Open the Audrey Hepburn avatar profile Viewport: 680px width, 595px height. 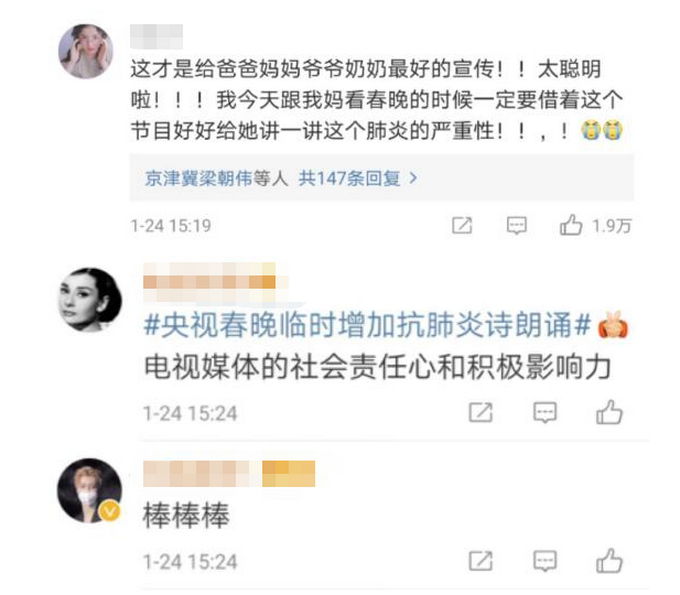pos(89,299)
